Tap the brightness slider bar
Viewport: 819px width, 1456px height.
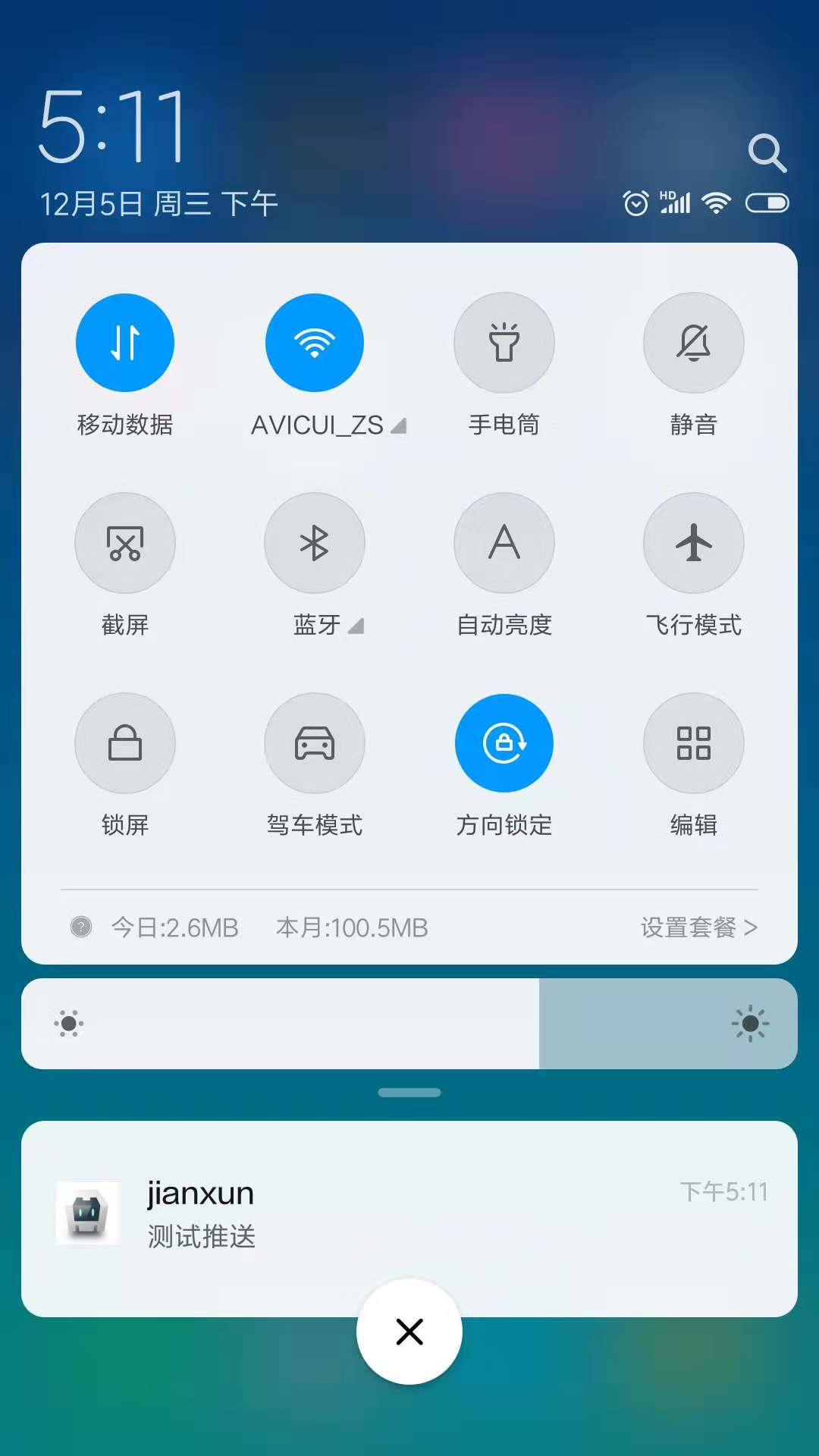(x=409, y=1024)
